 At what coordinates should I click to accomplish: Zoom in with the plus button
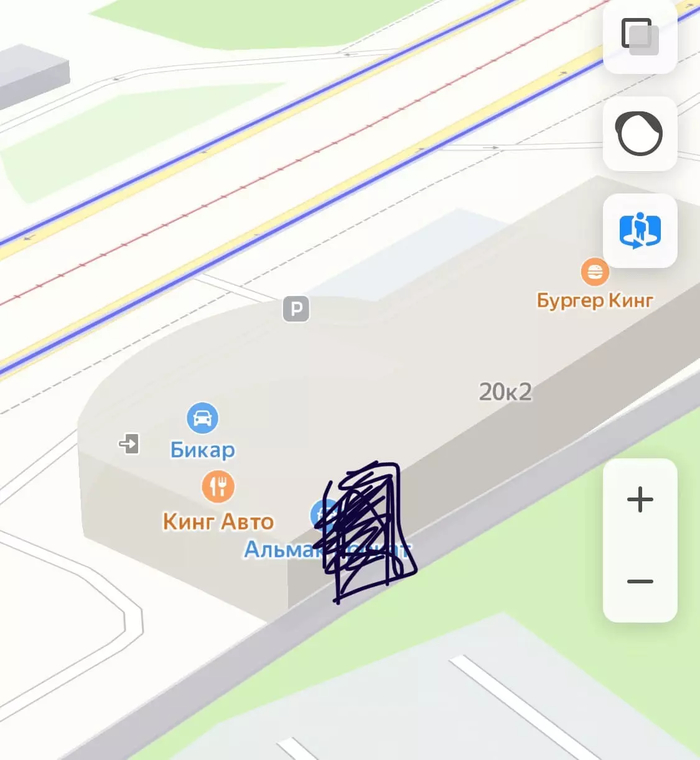click(x=640, y=500)
